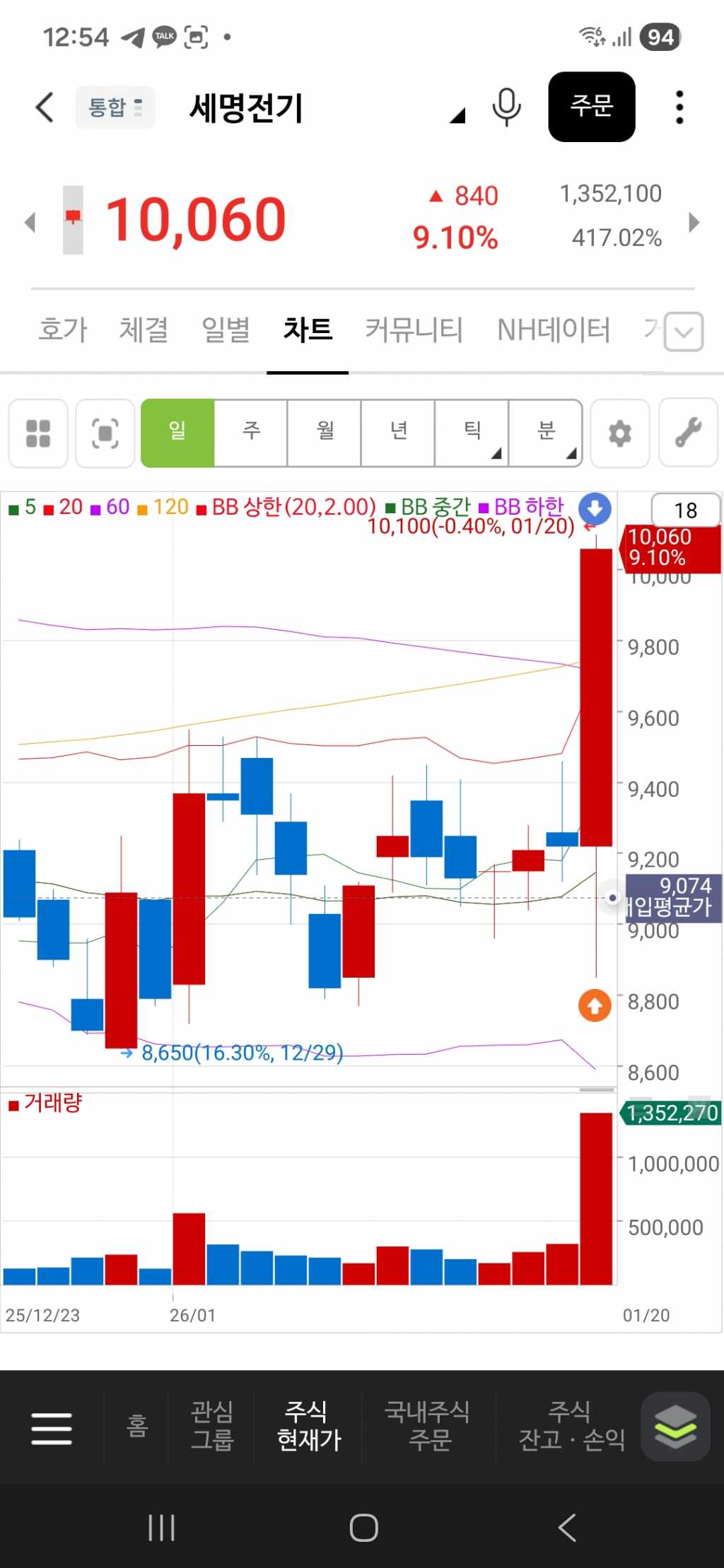The height and width of the screenshot is (1568, 724).
Task: Open 국내주식 주문 in bottom bar
Action: pos(427,1426)
